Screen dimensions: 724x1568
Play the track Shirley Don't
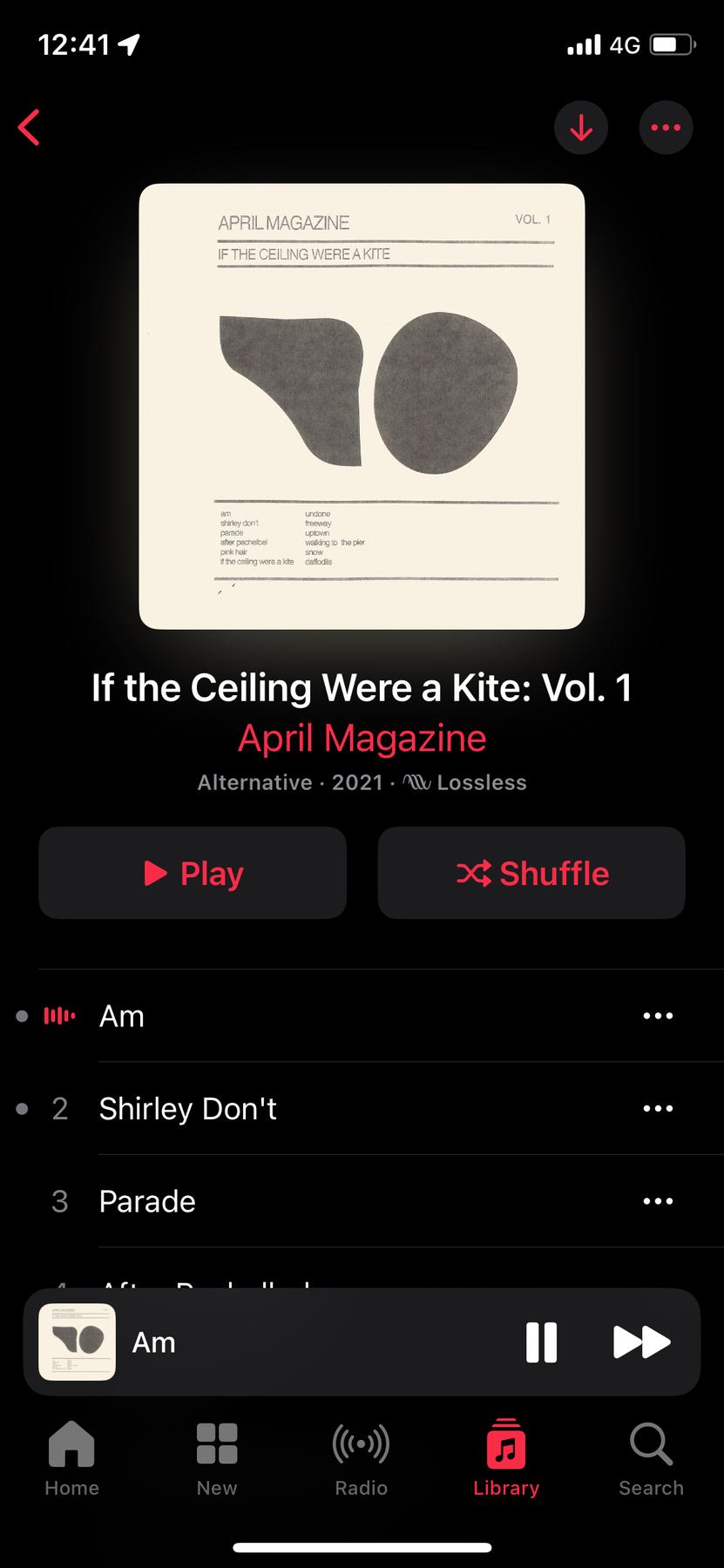[187, 1108]
